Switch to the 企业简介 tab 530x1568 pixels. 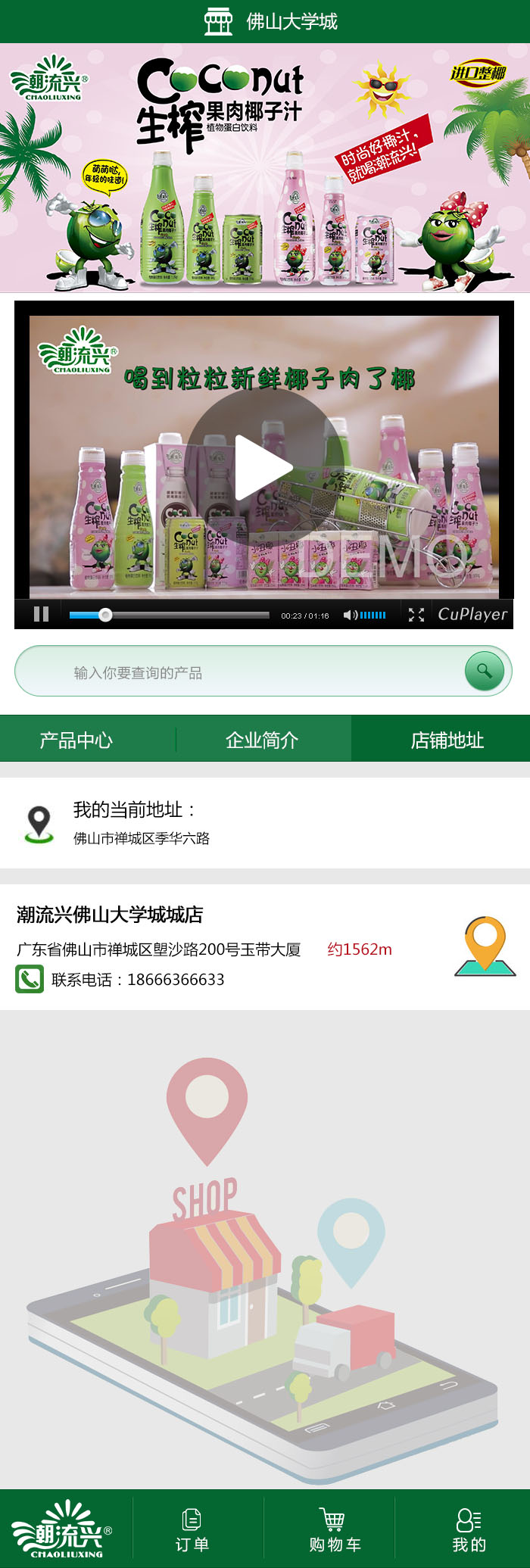pos(262,740)
